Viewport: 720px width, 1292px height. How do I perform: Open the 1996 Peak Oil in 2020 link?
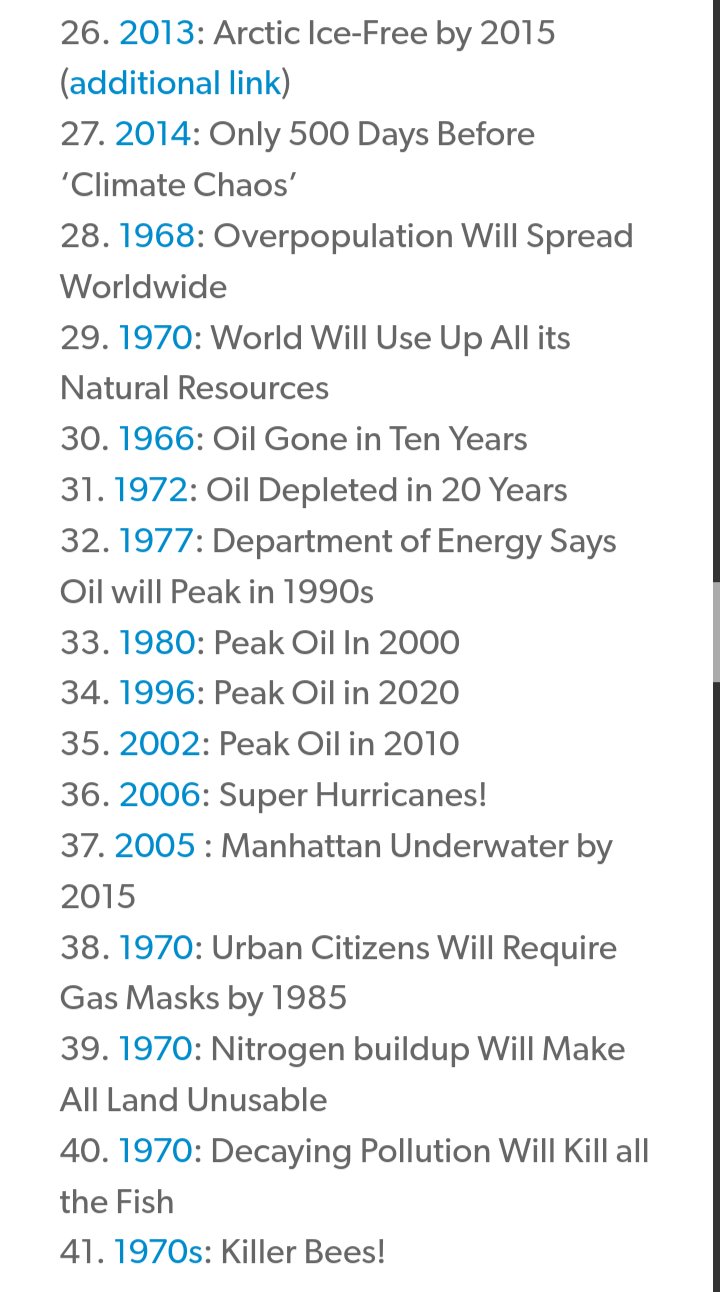click(155, 693)
